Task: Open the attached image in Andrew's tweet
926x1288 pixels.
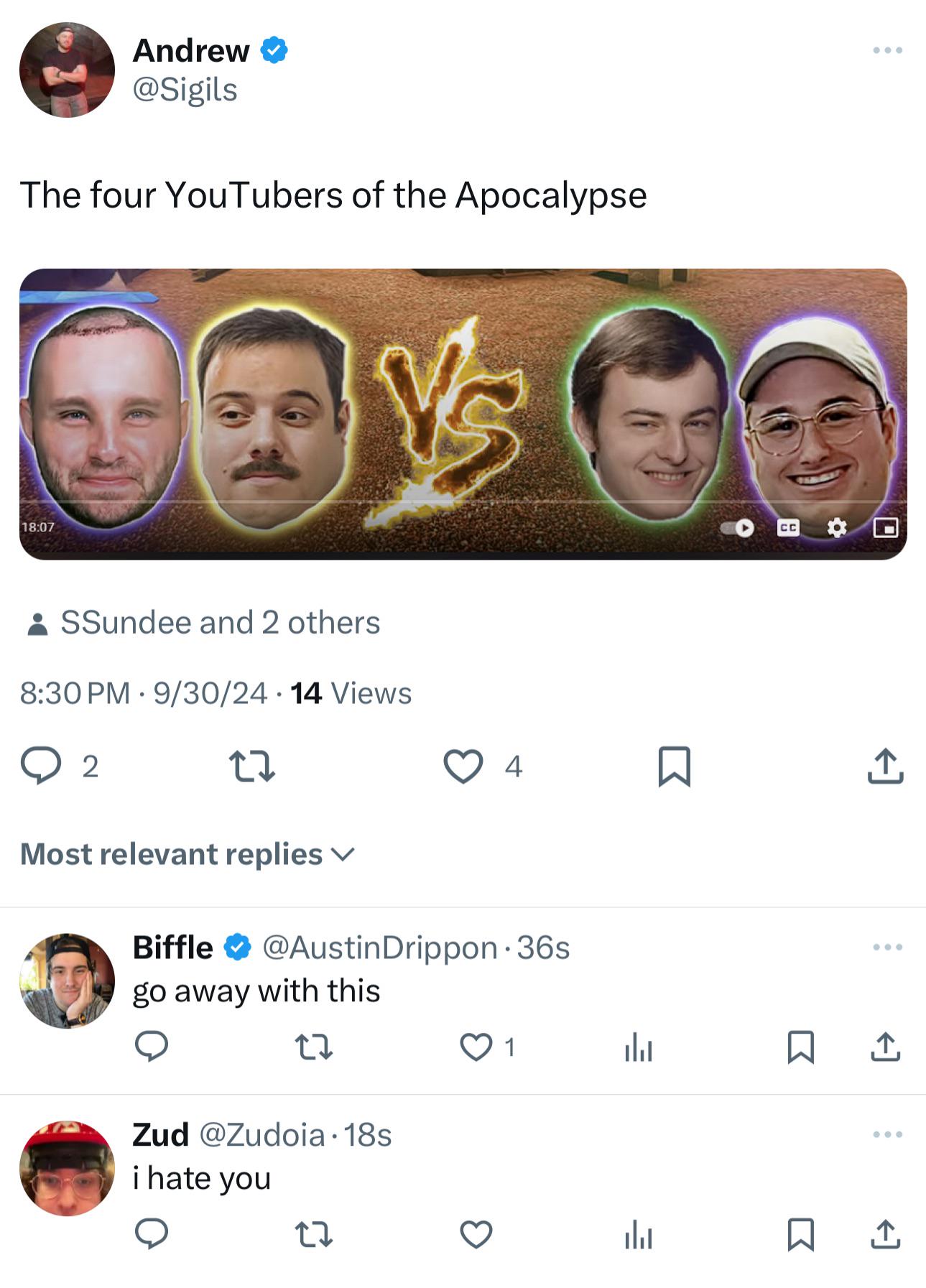Action: coord(463,414)
